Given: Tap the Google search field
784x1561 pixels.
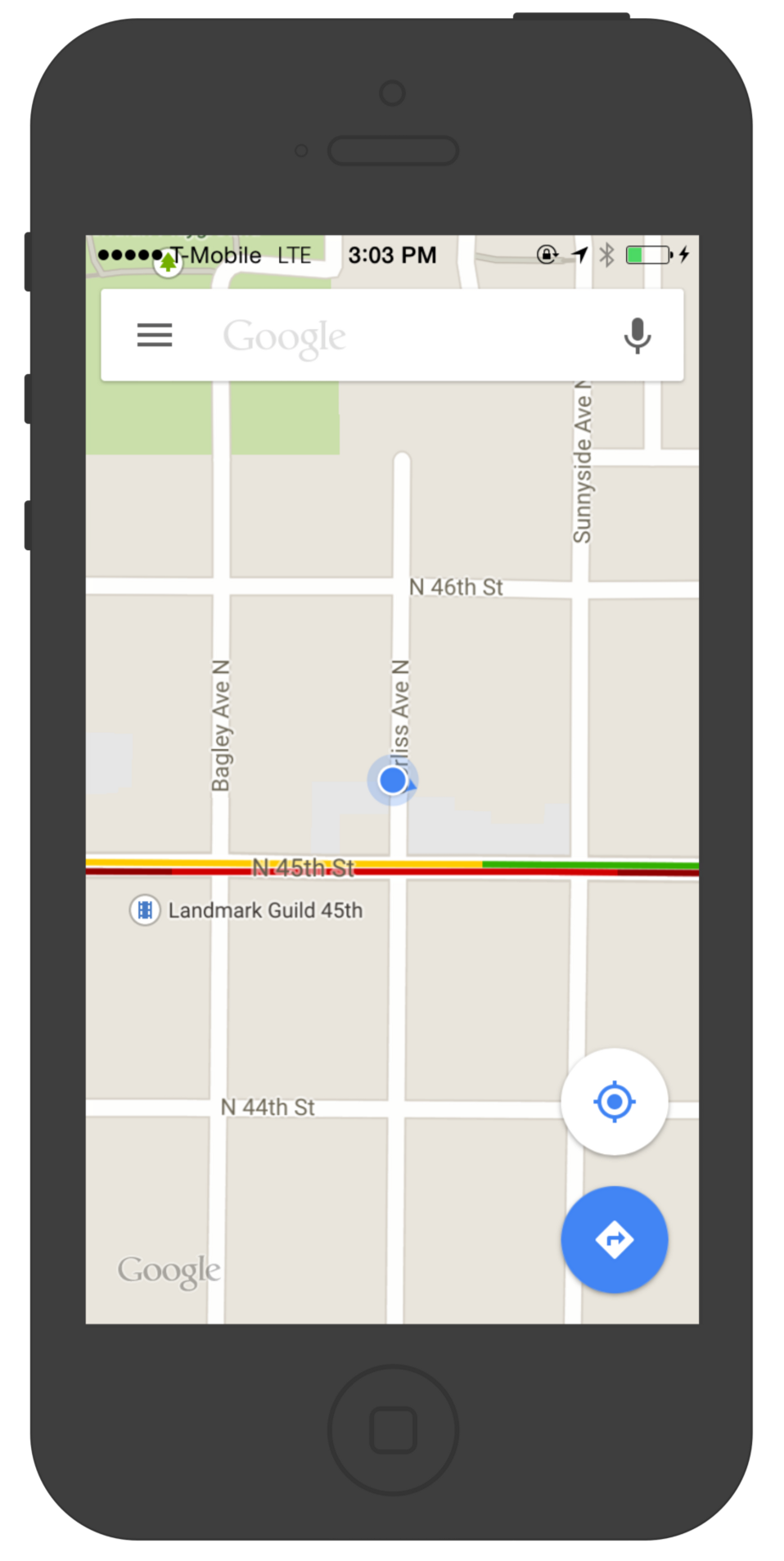Looking at the screenshot, I should pyautogui.click(x=392, y=335).
